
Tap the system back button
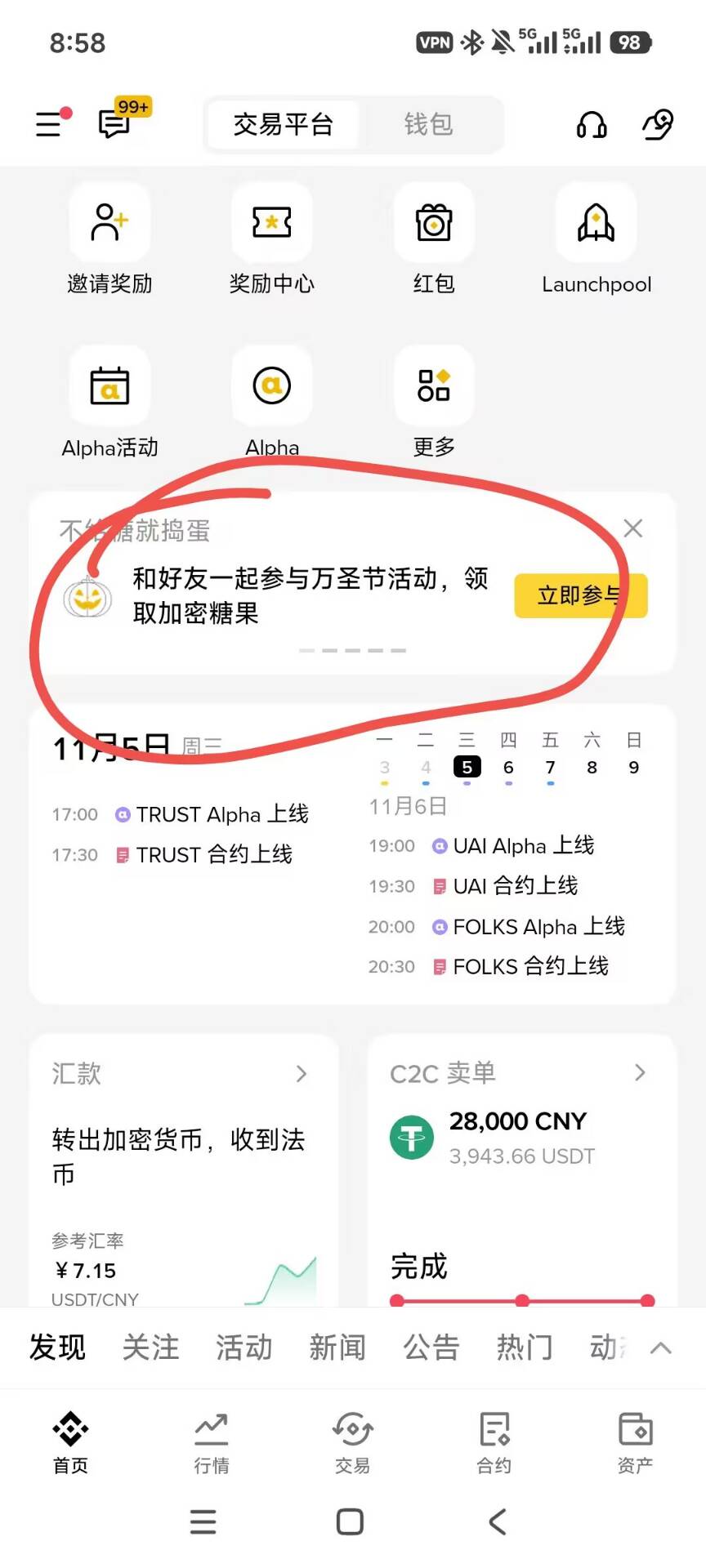(x=498, y=1521)
